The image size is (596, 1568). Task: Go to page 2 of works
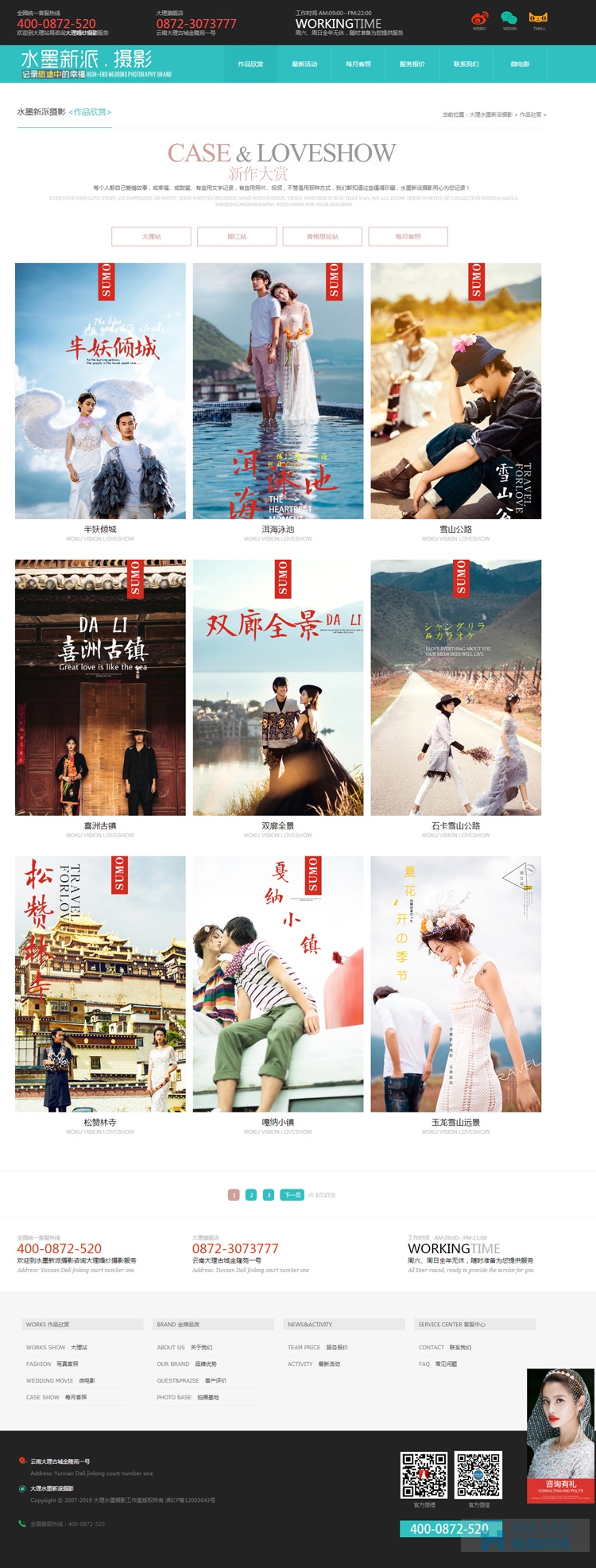pos(251,1195)
